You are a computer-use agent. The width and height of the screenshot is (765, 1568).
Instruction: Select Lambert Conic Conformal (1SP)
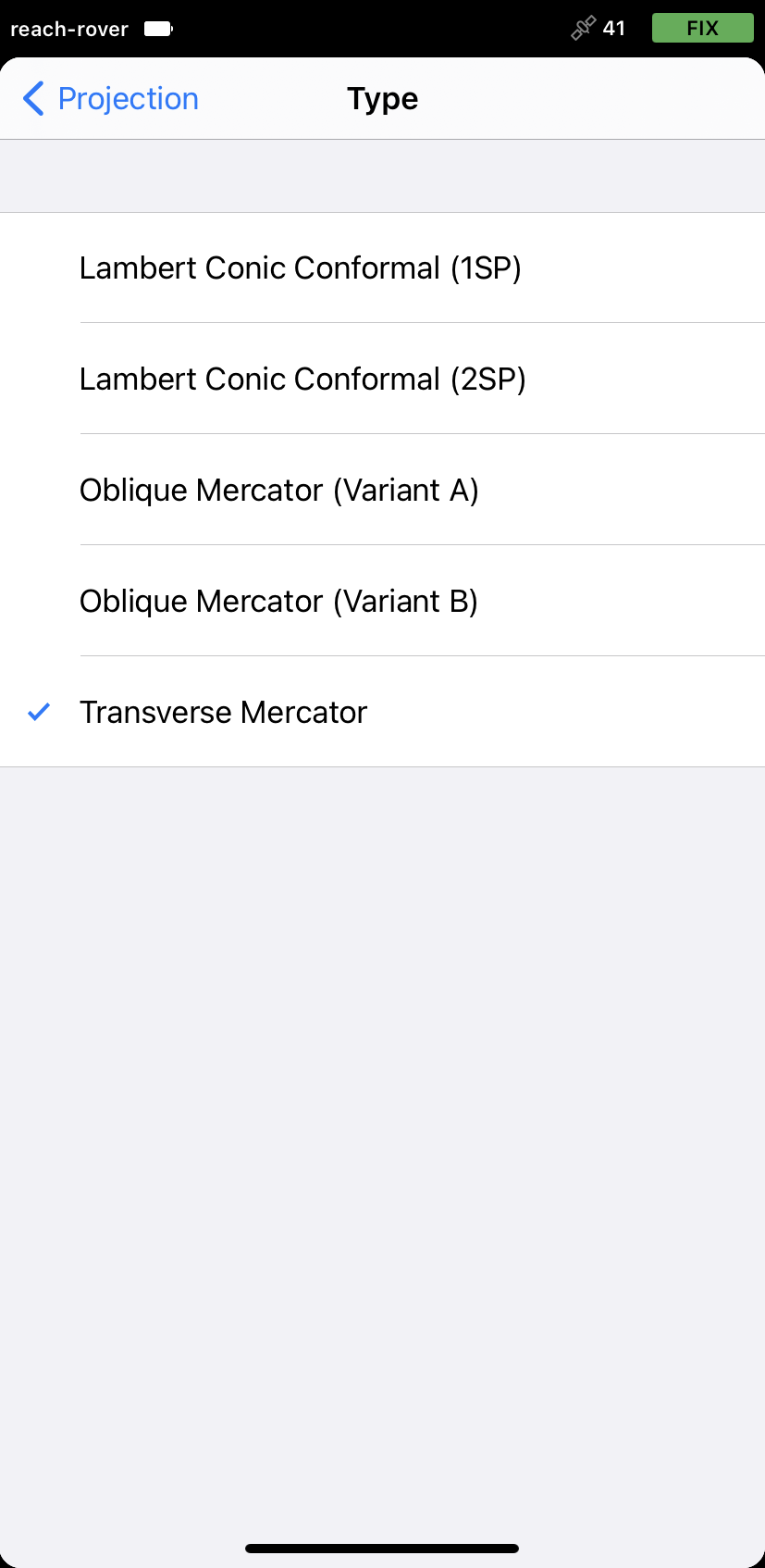pos(382,268)
